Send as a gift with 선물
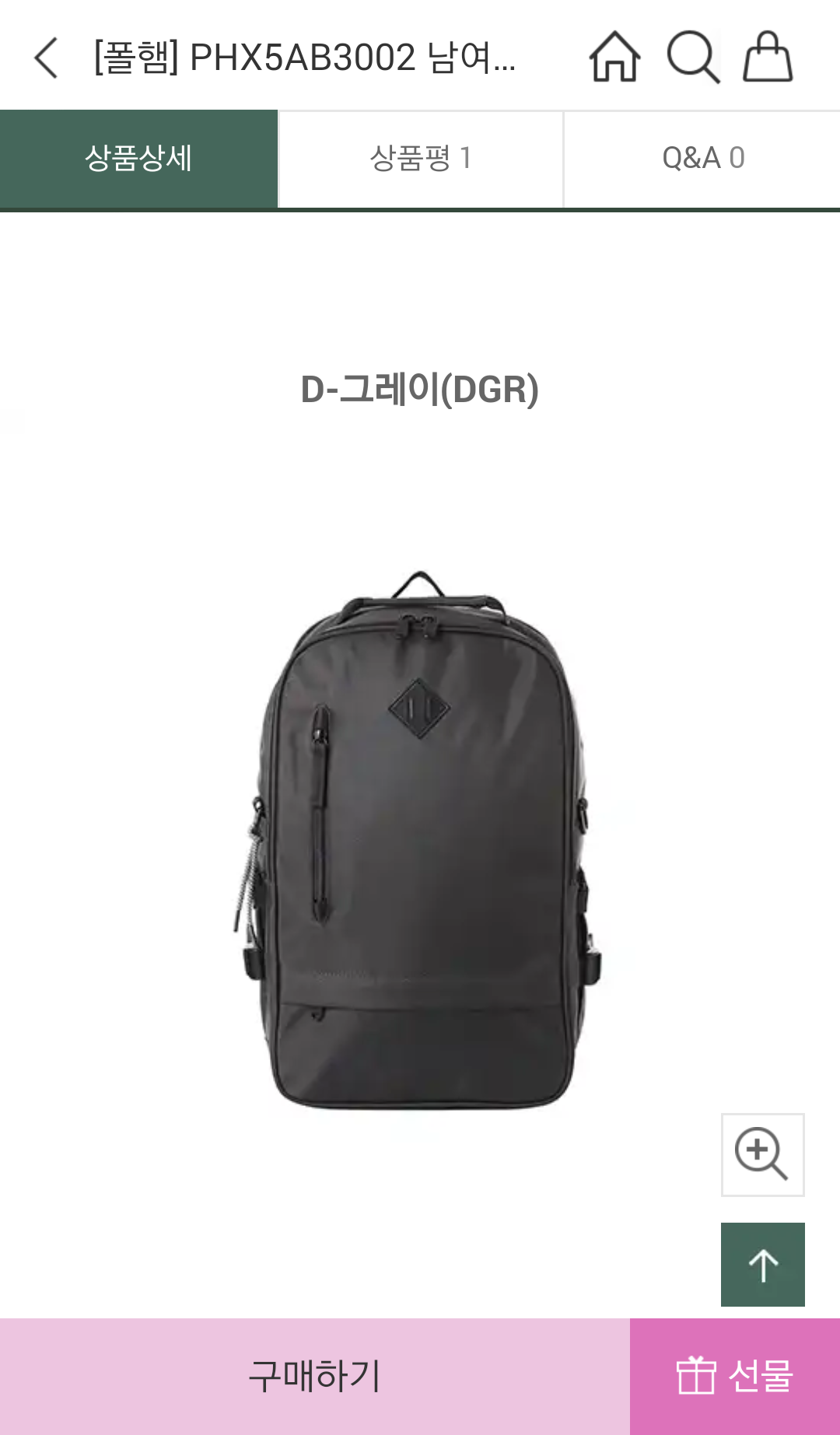This screenshot has width=840, height=1435. [x=735, y=1376]
